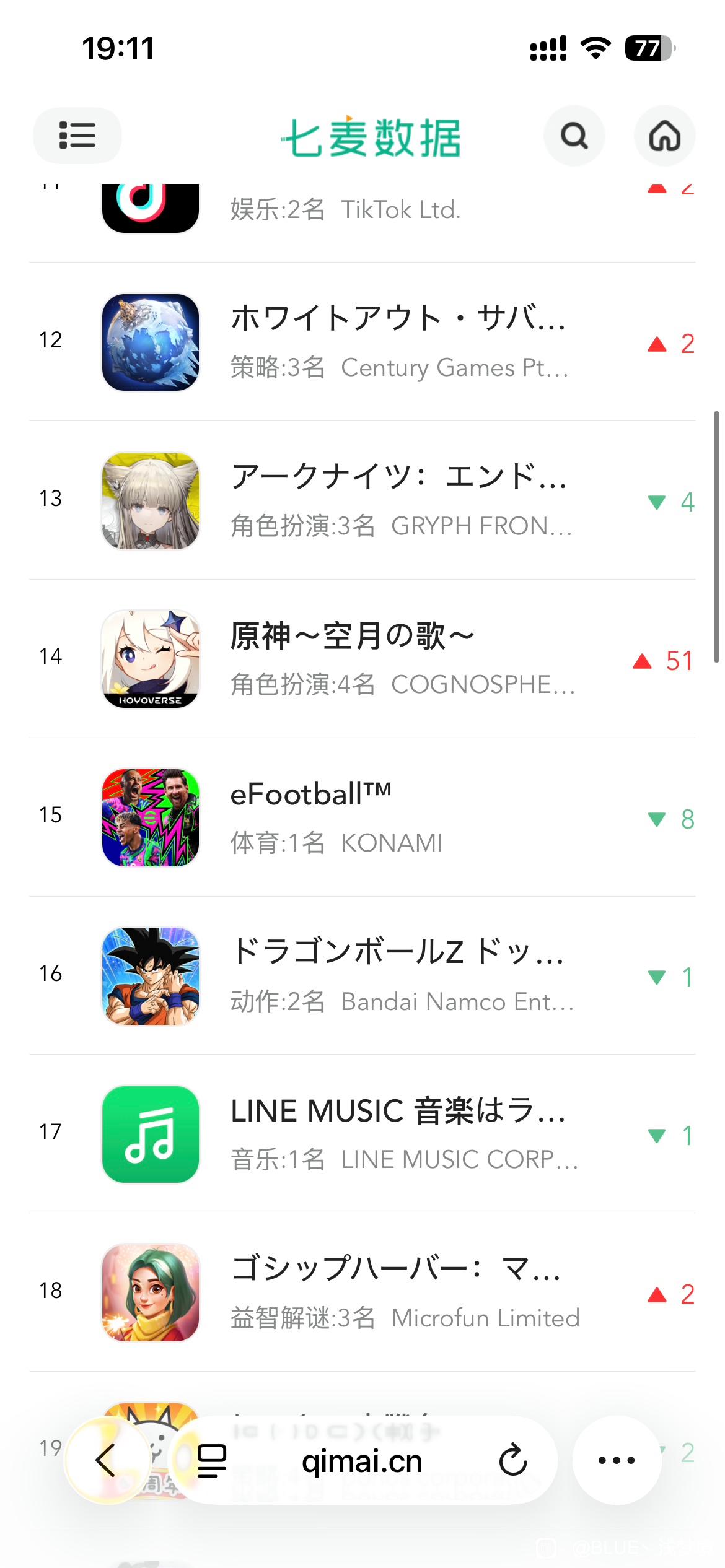This screenshot has width=725, height=1568.
Task: Reload the qimai.cn page
Action: click(x=513, y=1460)
